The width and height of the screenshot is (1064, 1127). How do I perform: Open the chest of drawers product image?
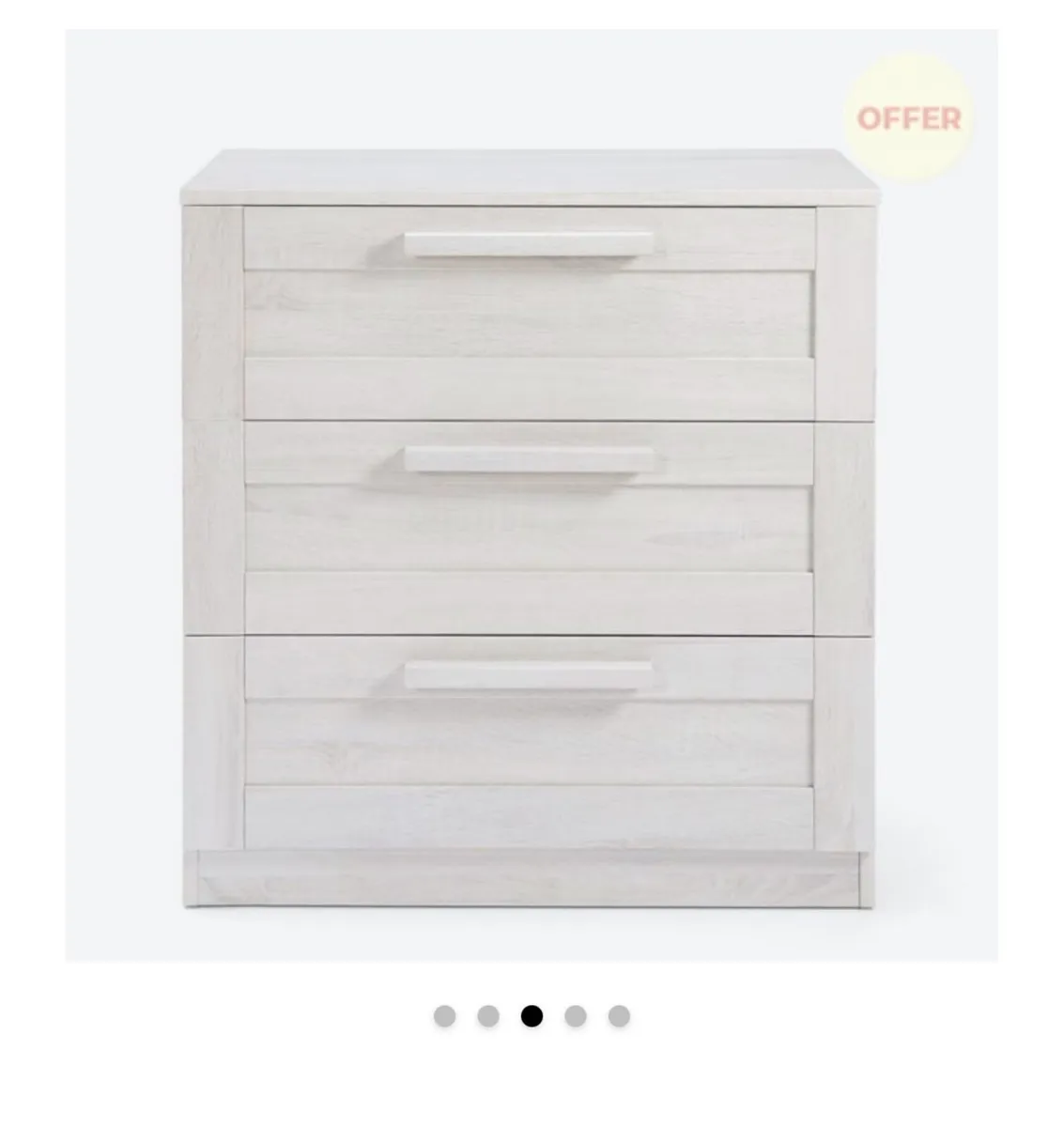click(531, 526)
